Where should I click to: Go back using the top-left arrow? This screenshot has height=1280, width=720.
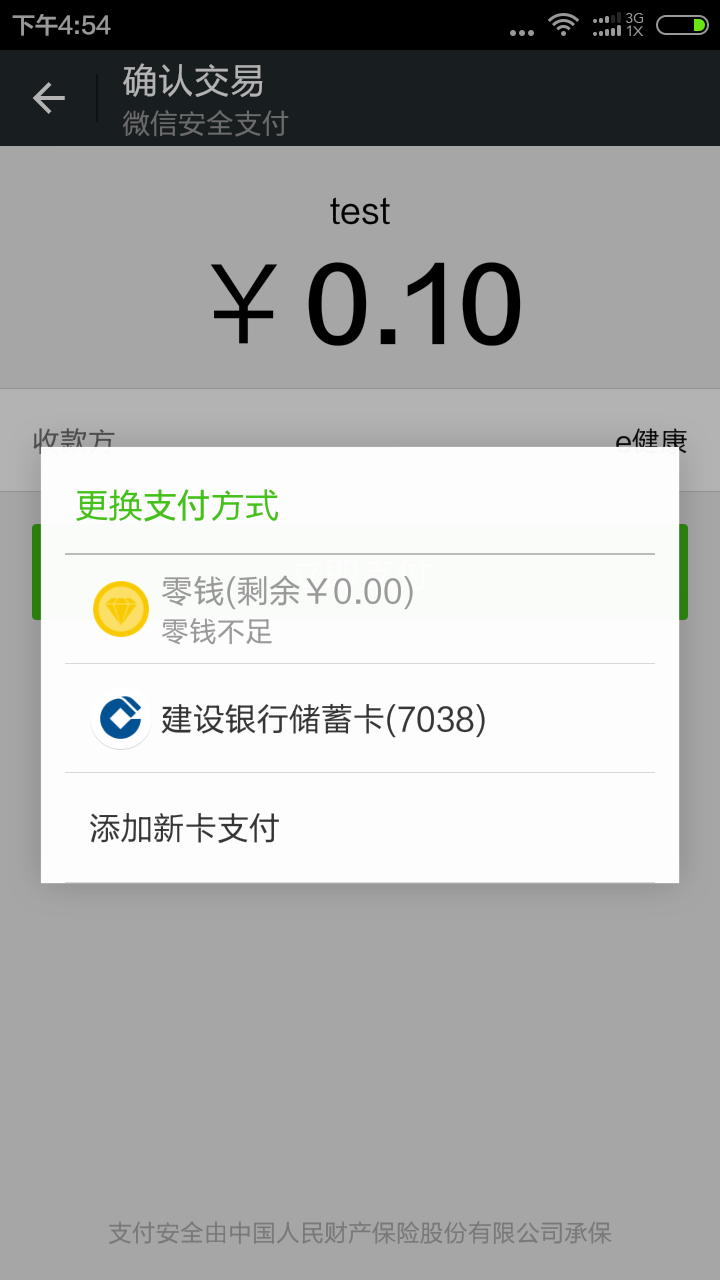click(x=48, y=98)
